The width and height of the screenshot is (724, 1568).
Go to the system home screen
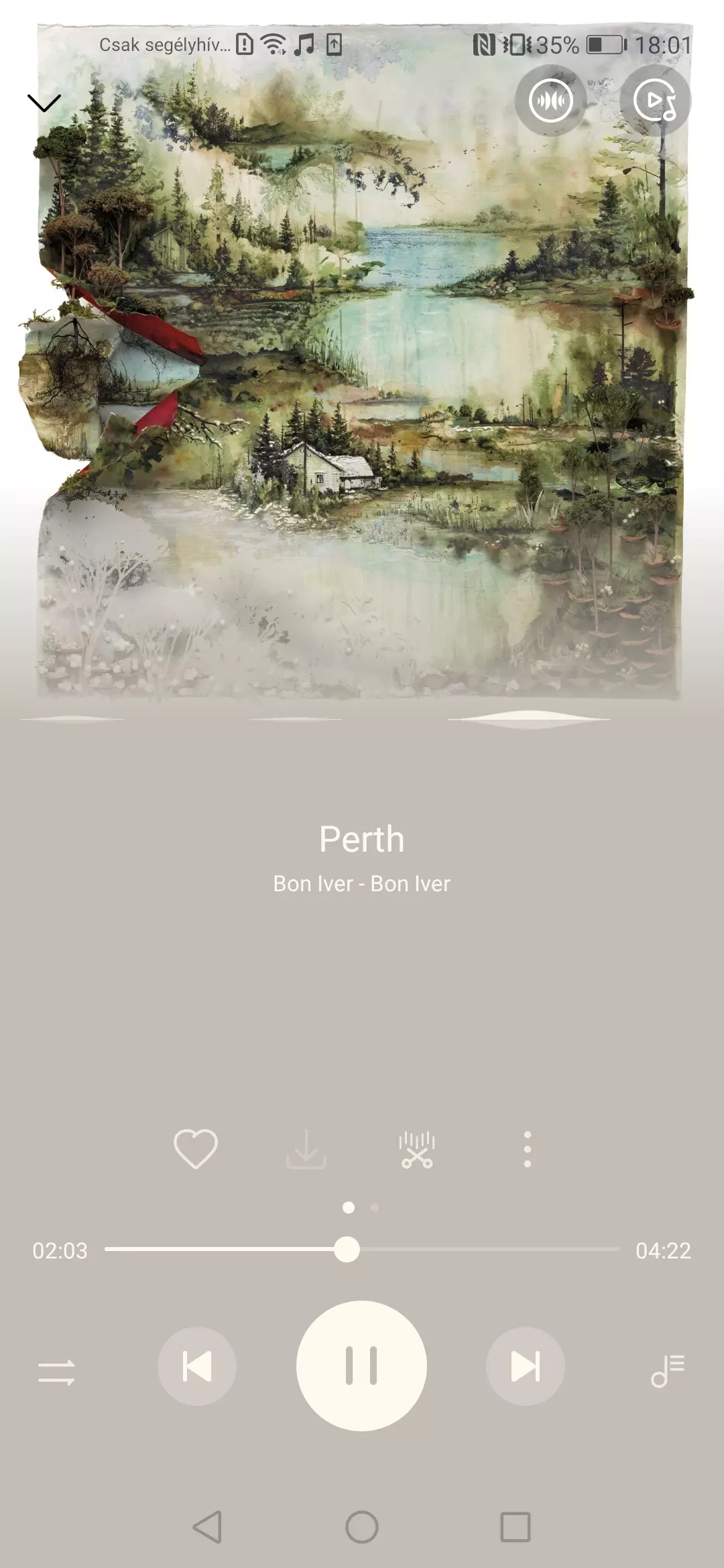(362, 1527)
